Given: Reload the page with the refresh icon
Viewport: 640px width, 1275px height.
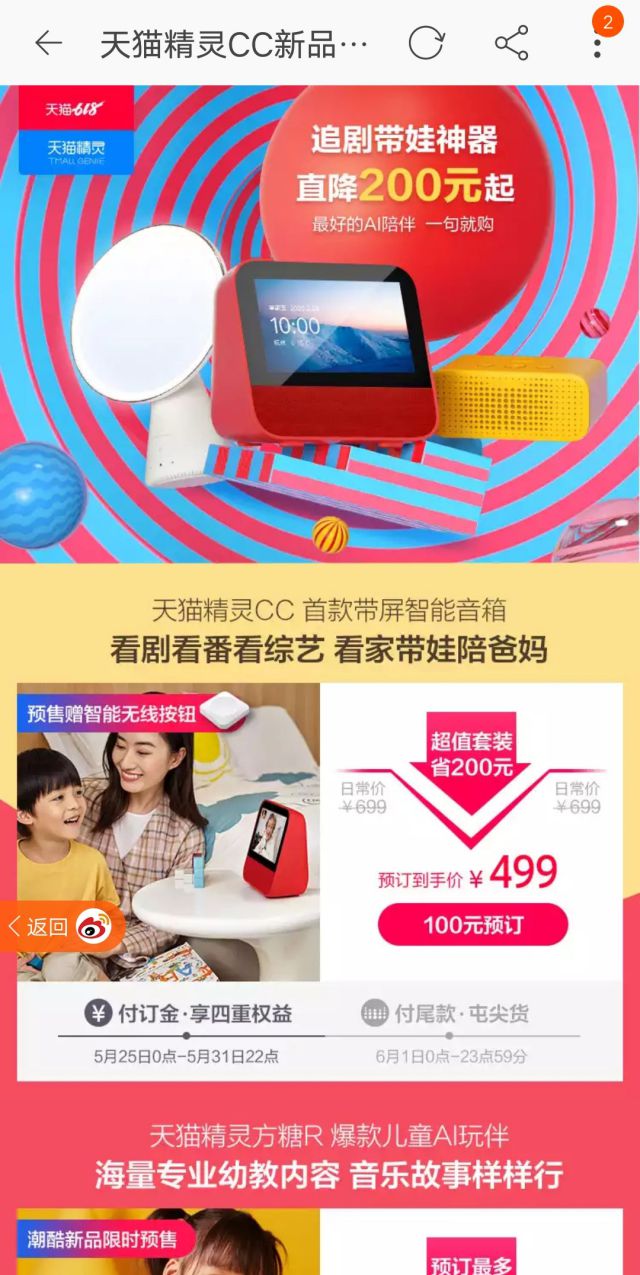Looking at the screenshot, I should click(x=426, y=43).
